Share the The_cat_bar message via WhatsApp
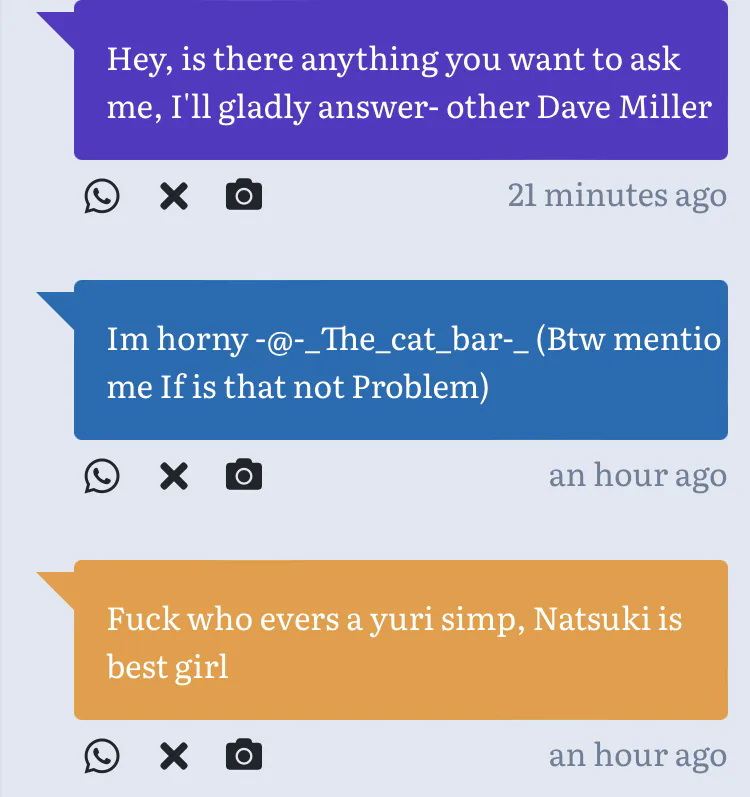This screenshot has width=750, height=797. tap(101, 476)
